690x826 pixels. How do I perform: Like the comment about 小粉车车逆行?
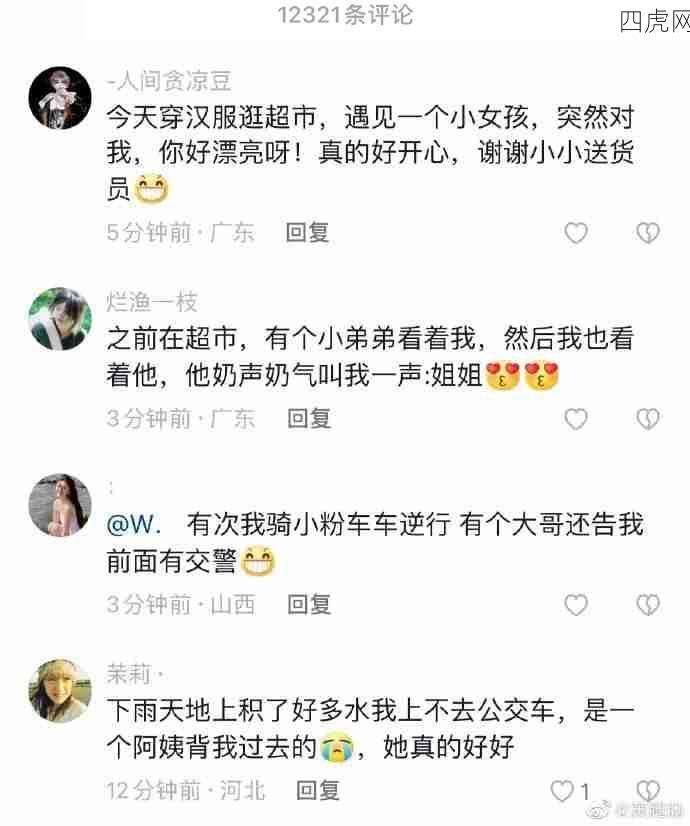point(576,604)
